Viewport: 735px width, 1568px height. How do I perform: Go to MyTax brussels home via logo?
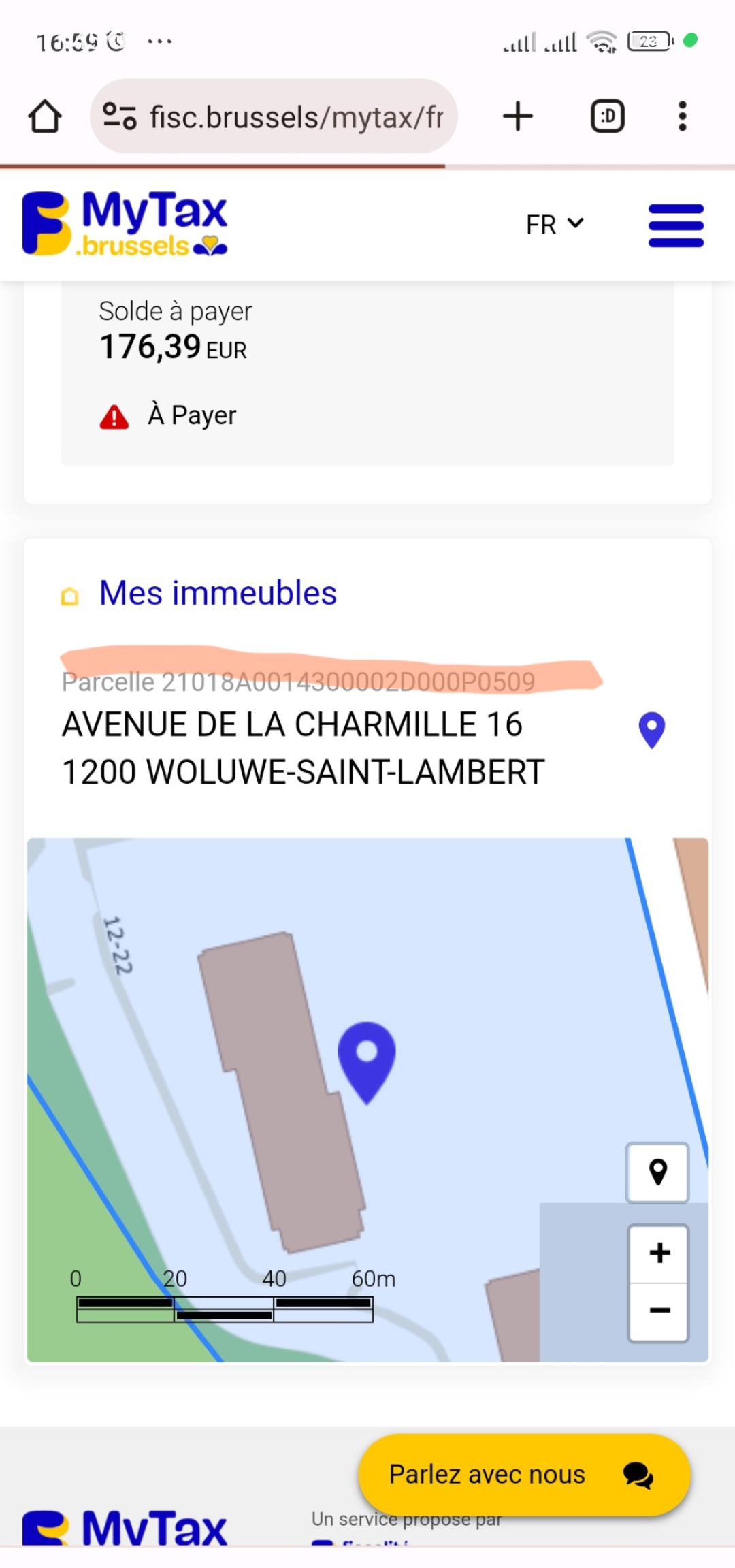[x=125, y=224]
